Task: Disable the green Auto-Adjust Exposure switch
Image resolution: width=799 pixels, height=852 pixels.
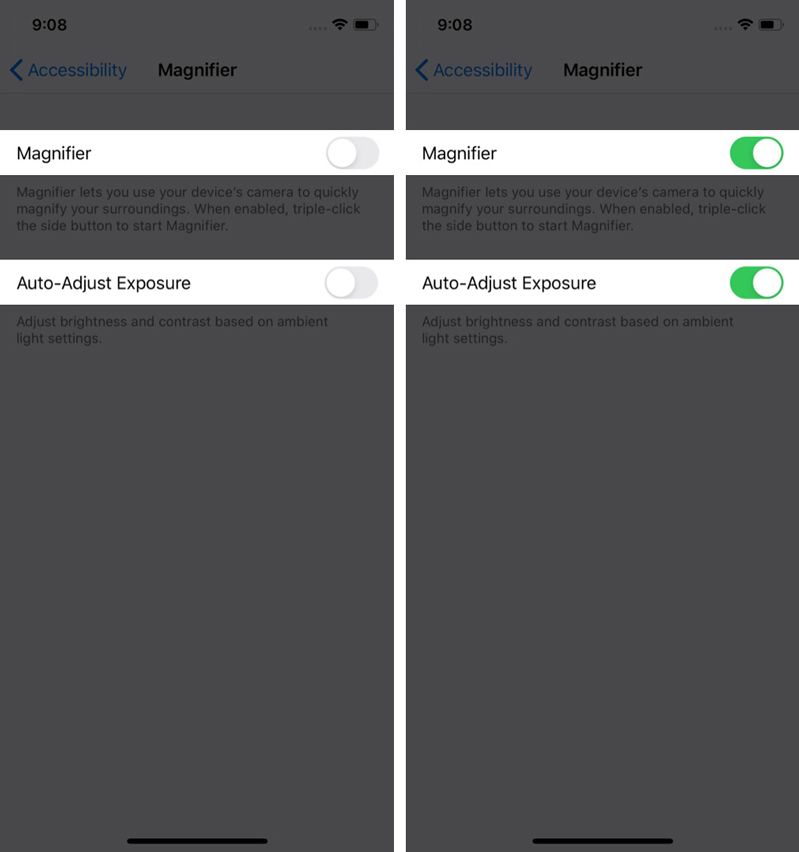Action: pyautogui.click(x=756, y=283)
